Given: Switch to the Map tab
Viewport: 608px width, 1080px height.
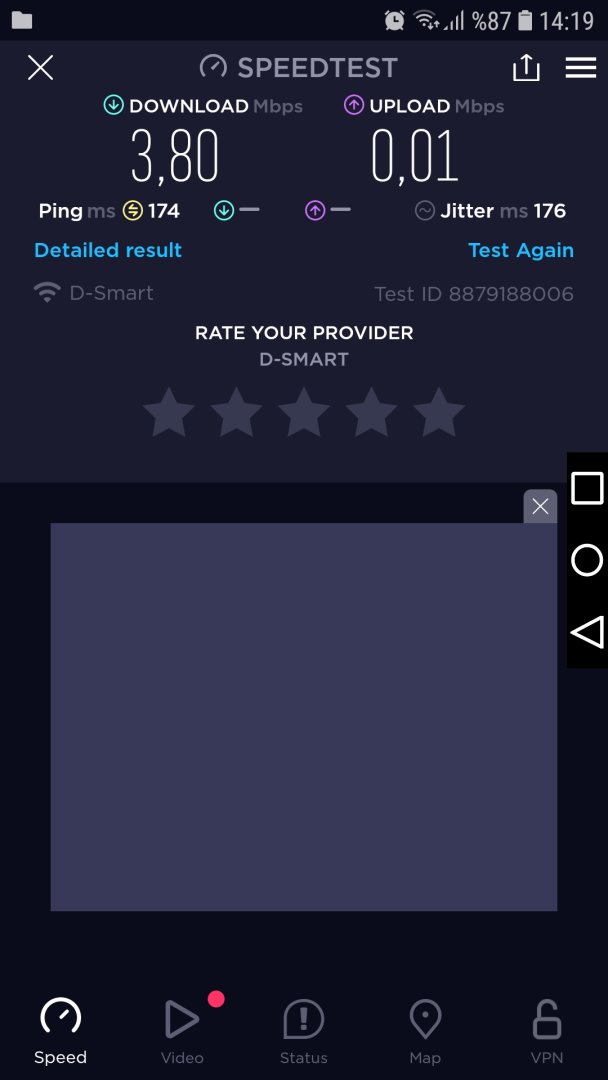Looking at the screenshot, I should pos(425,1030).
